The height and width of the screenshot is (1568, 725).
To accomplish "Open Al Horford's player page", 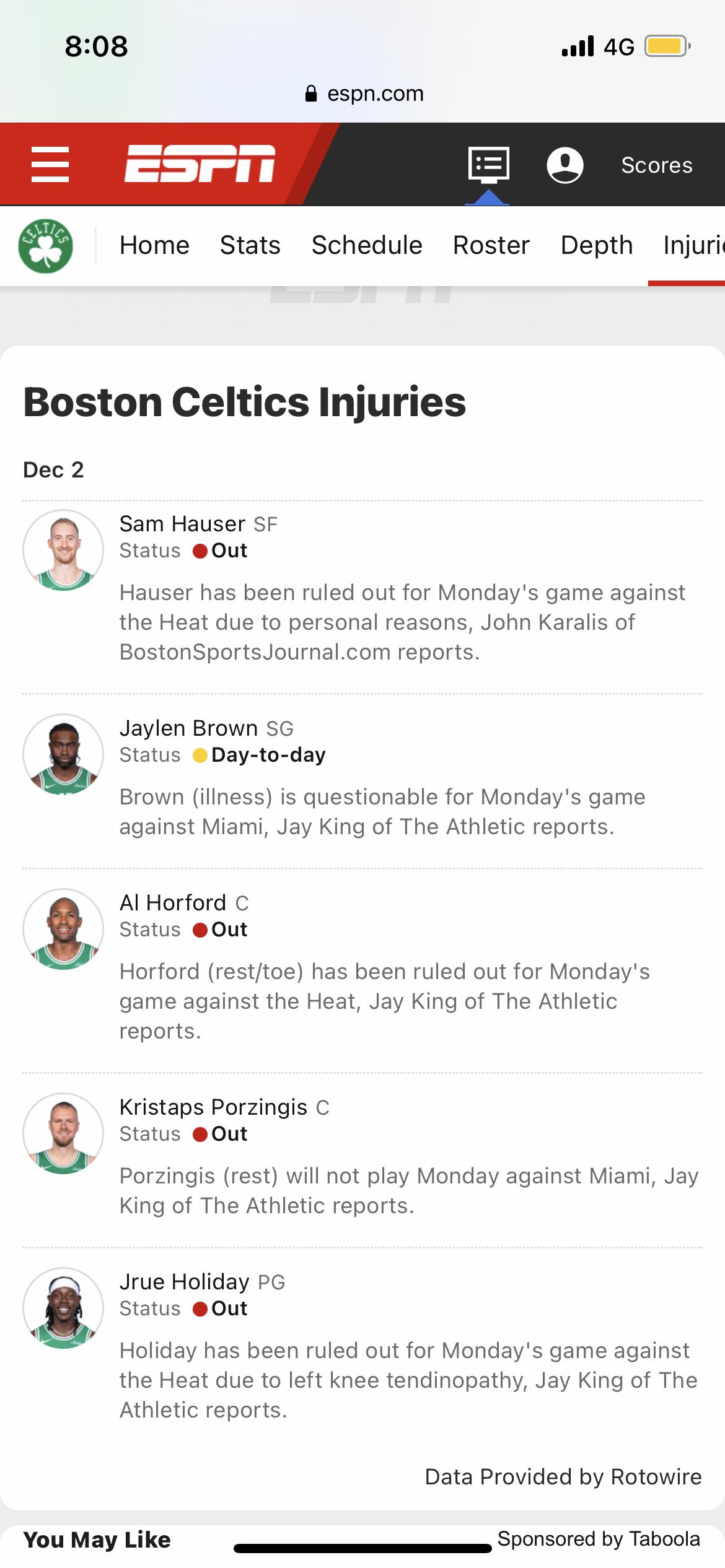I will click(173, 903).
